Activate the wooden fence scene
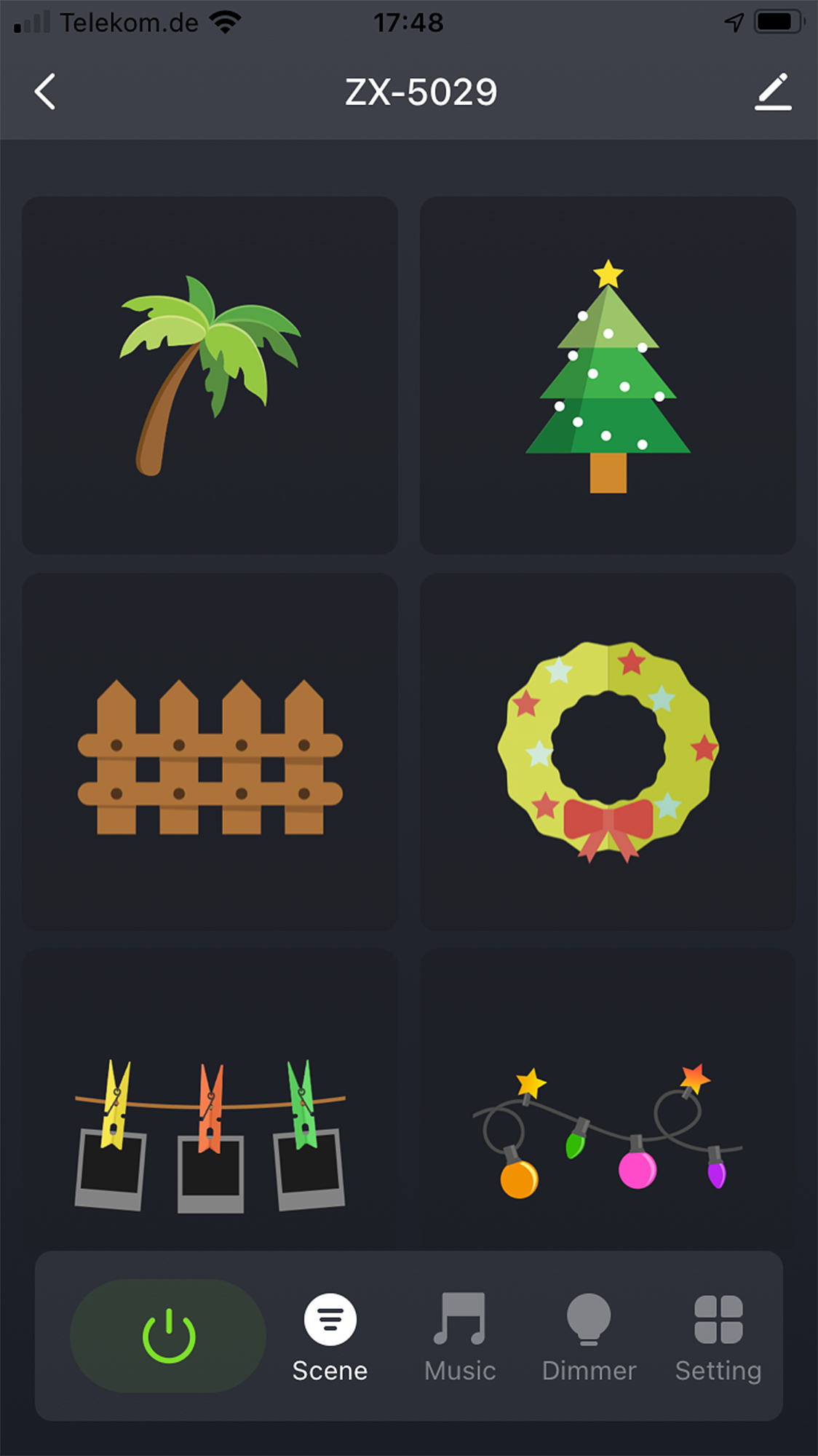Screen dimensions: 818x1456 [x=210, y=751]
